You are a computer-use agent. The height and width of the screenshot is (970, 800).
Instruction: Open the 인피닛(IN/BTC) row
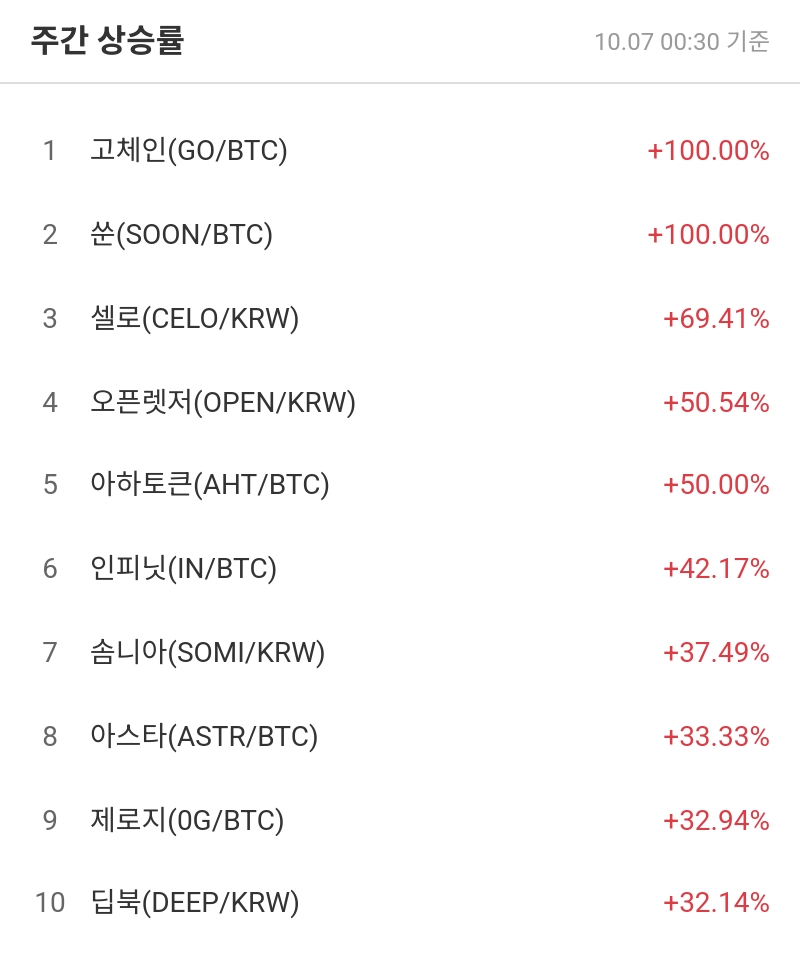point(183,569)
